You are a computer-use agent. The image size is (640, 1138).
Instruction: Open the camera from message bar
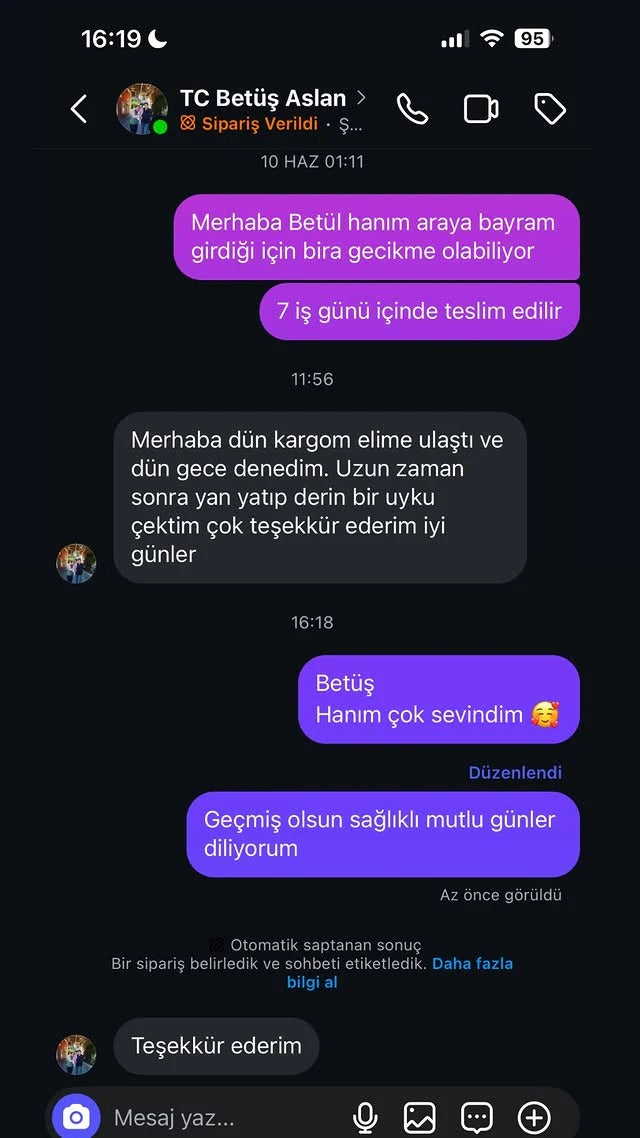pos(76,1116)
